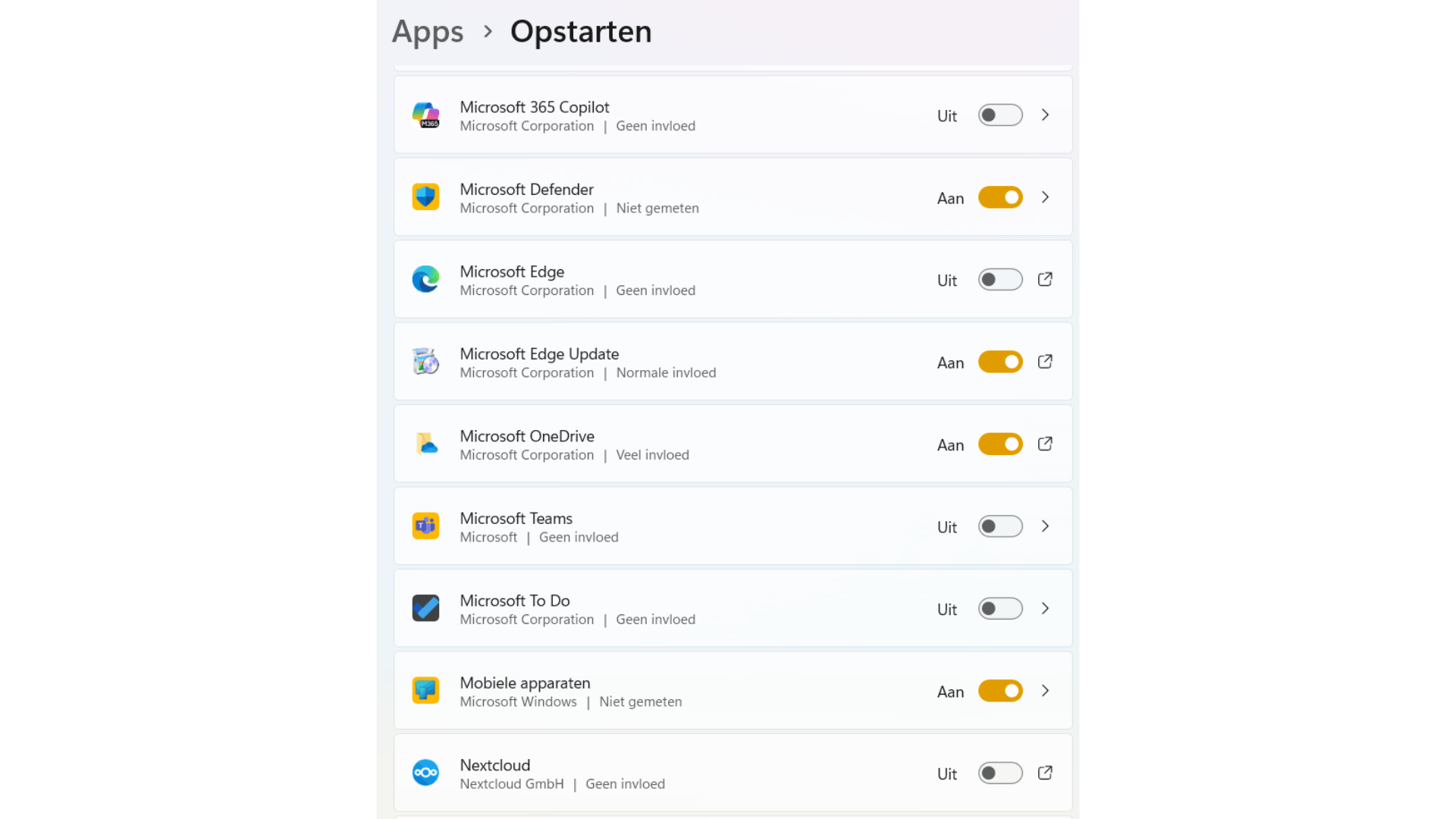Expand Microsoft Teams details chevron
The image size is (1456, 819).
click(x=1045, y=527)
